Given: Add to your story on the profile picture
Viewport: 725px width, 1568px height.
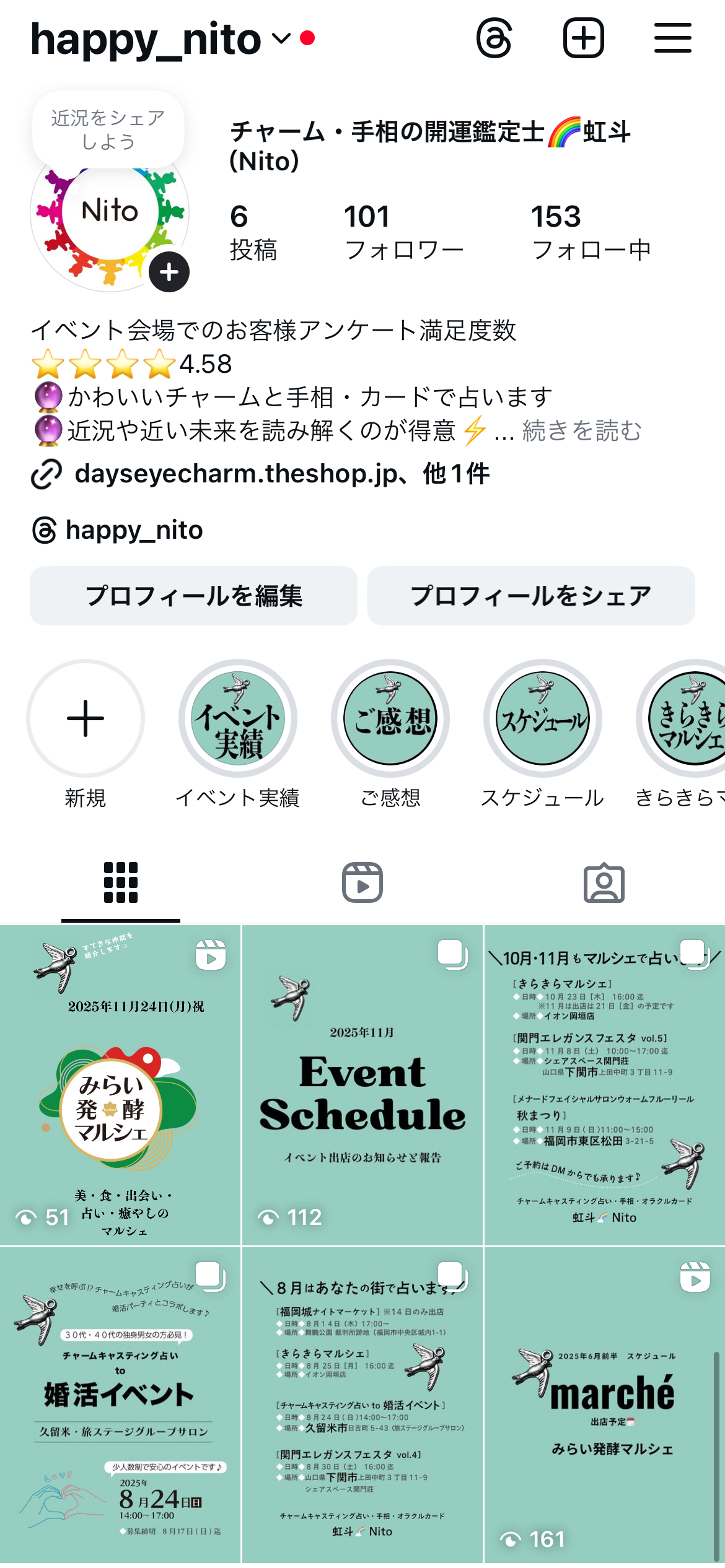Looking at the screenshot, I should pos(169,272).
